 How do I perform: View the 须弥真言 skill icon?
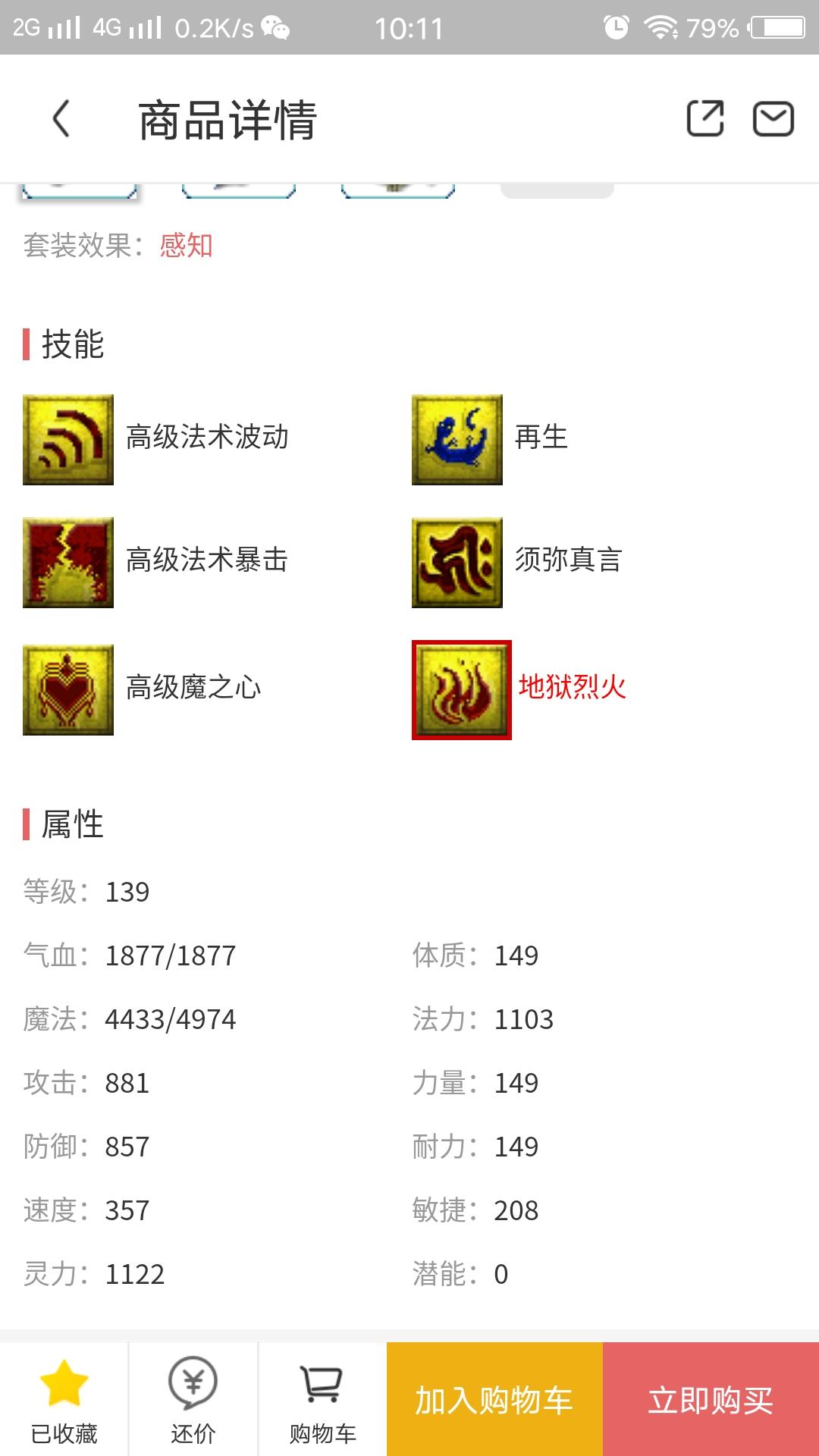(x=457, y=563)
